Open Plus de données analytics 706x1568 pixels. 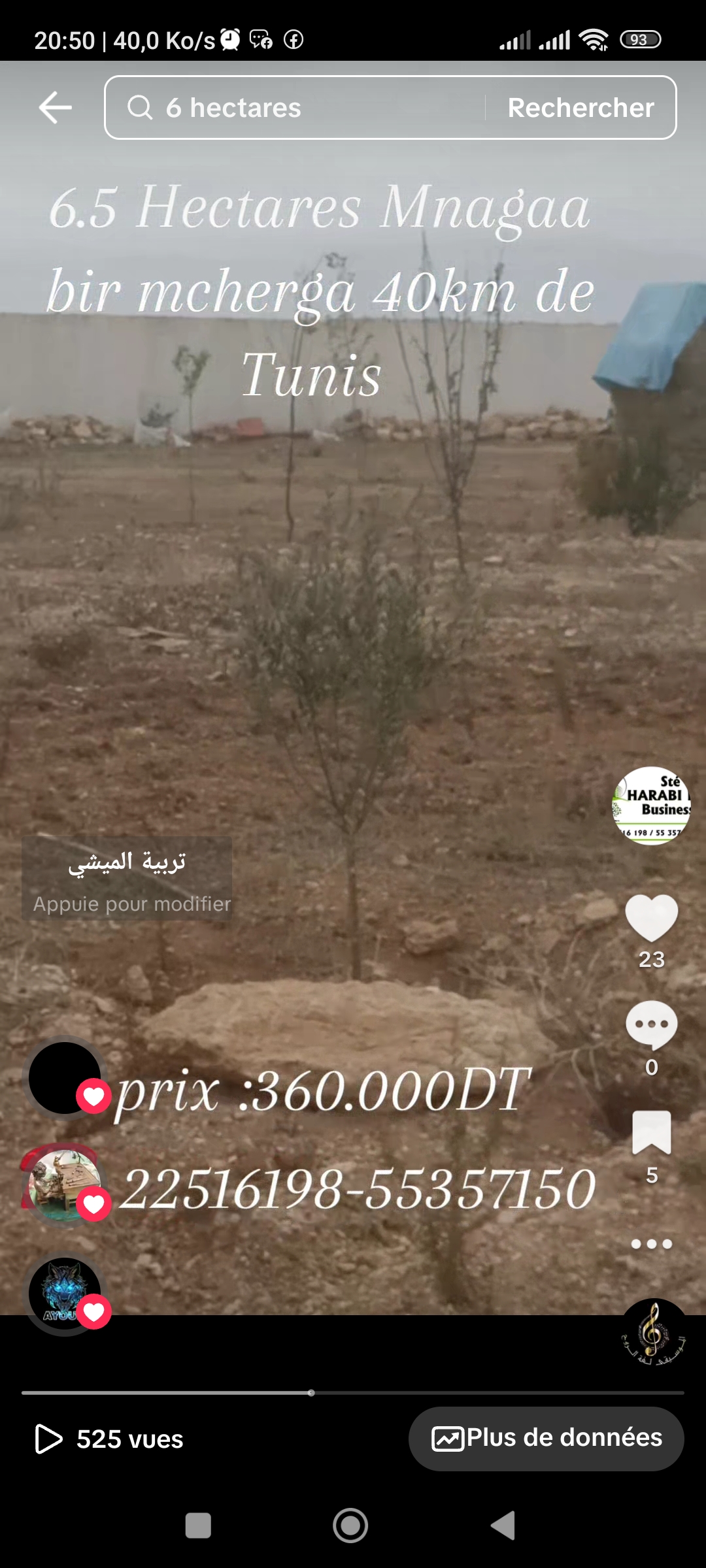(x=546, y=1439)
